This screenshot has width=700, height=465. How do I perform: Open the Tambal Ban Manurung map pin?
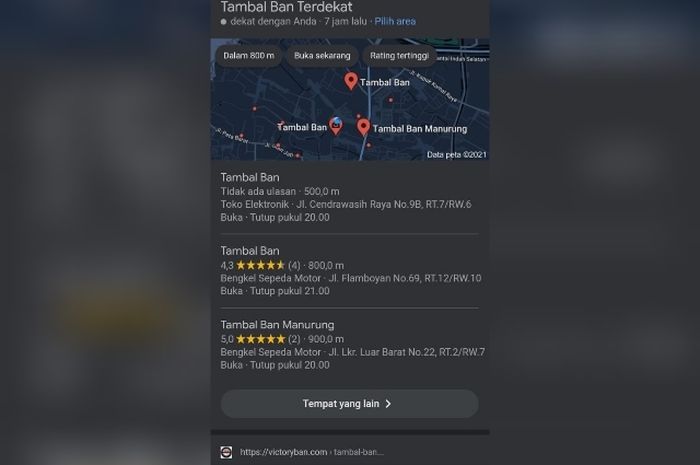[x=363, y=128]
